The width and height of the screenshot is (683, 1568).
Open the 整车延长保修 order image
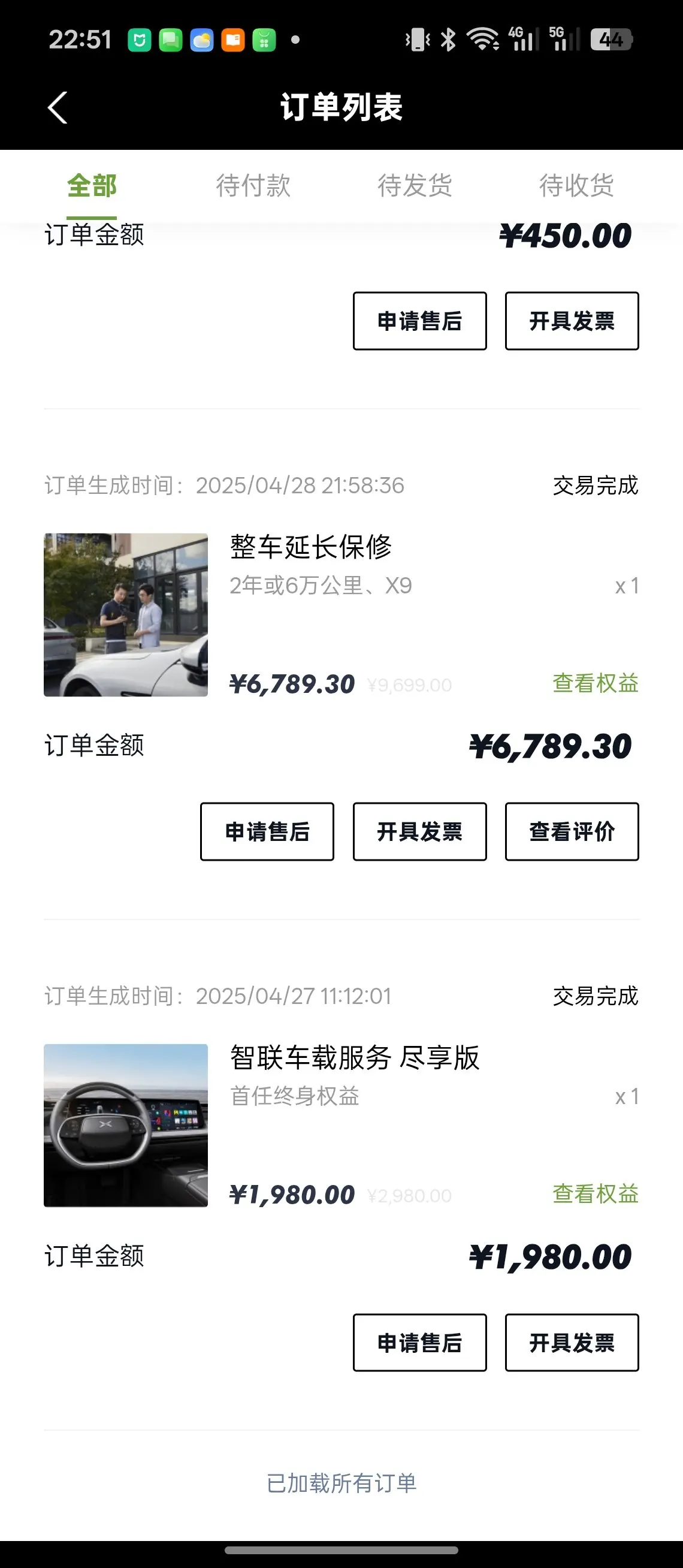pos(126,615)
